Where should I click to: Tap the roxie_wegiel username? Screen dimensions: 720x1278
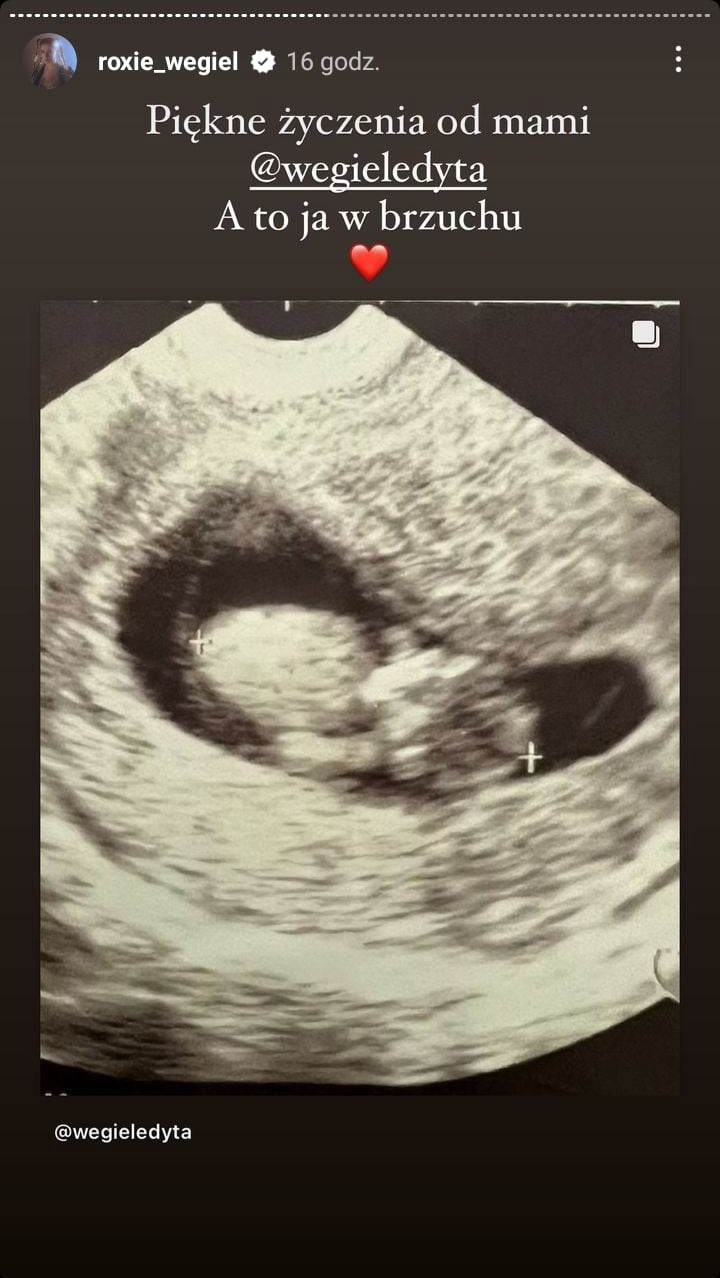click(x=168, y=62)
